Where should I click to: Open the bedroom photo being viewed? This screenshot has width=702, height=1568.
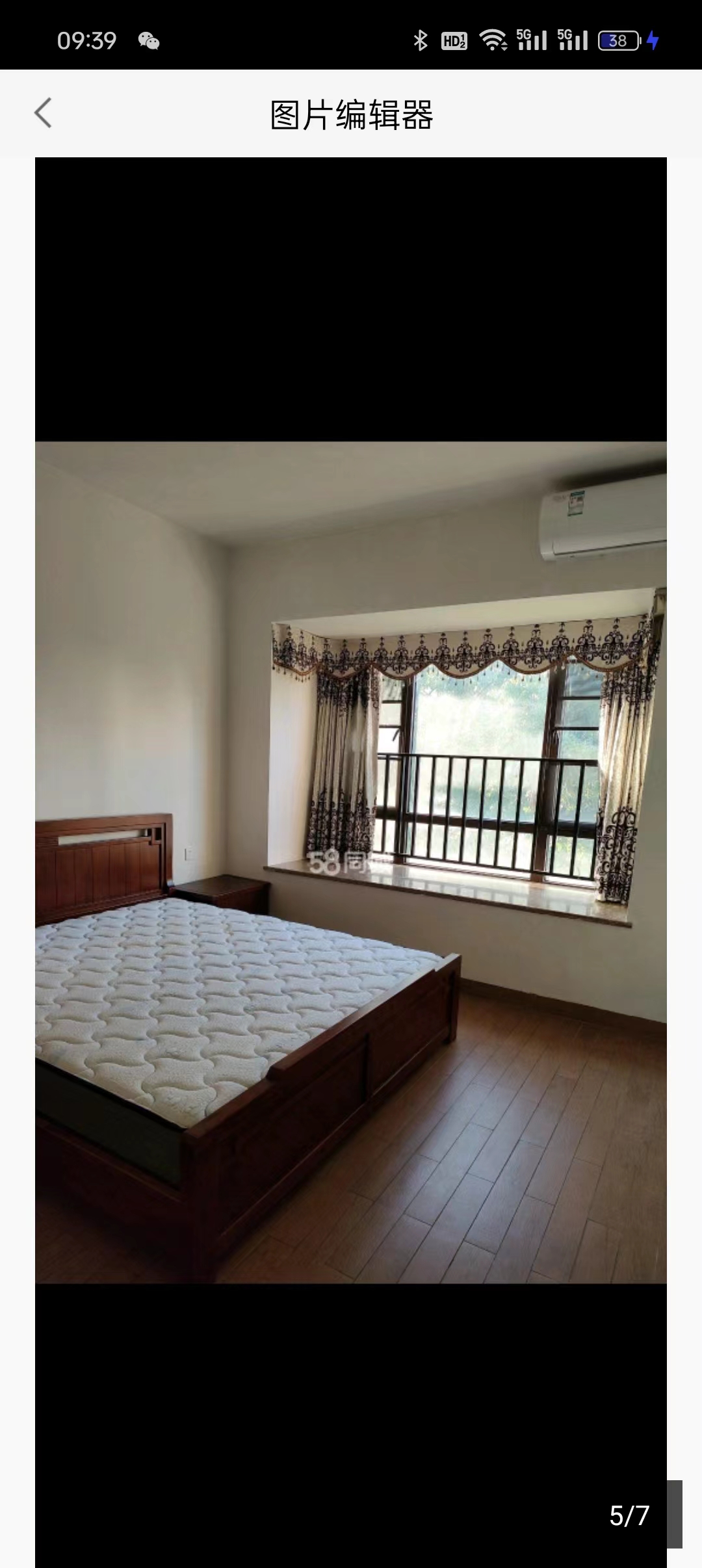[351, 863]
